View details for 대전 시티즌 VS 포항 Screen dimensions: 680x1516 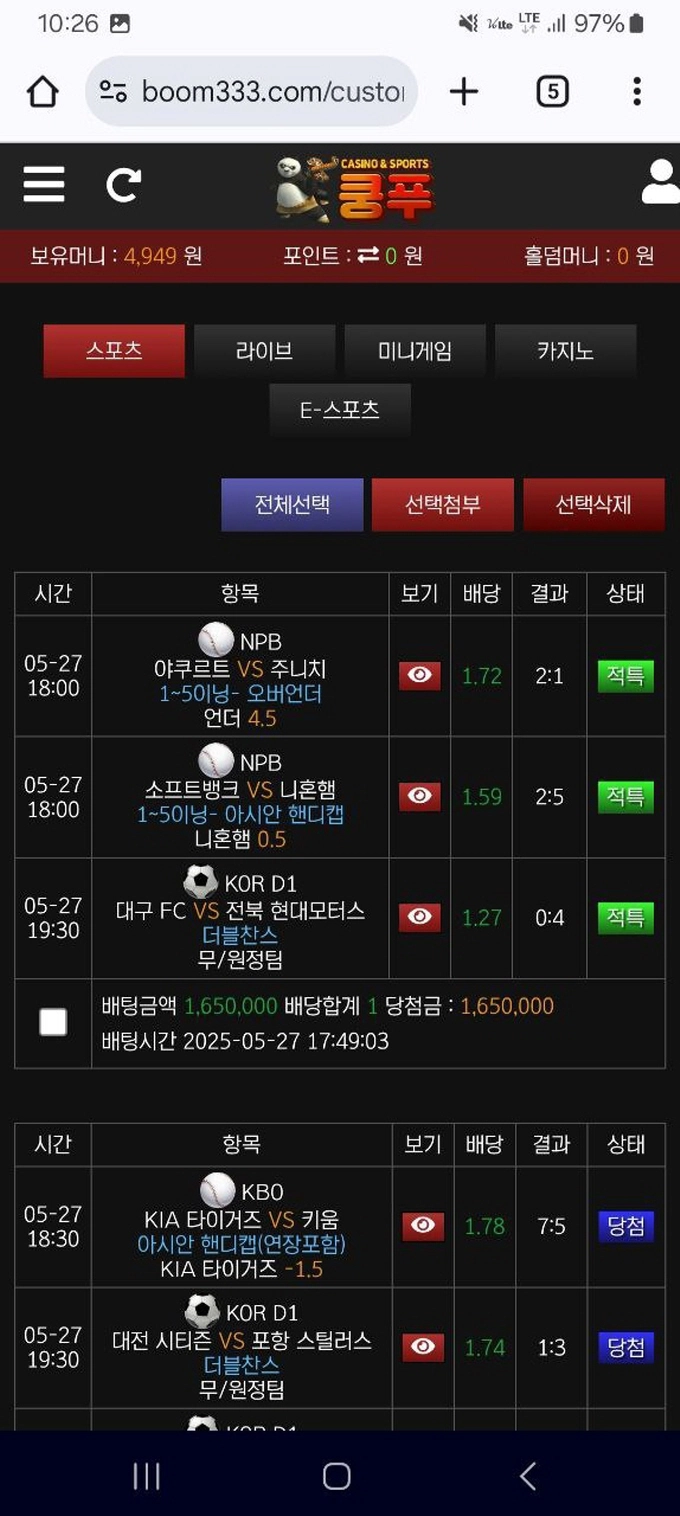pyautogui.click(x=422, y=1347)
